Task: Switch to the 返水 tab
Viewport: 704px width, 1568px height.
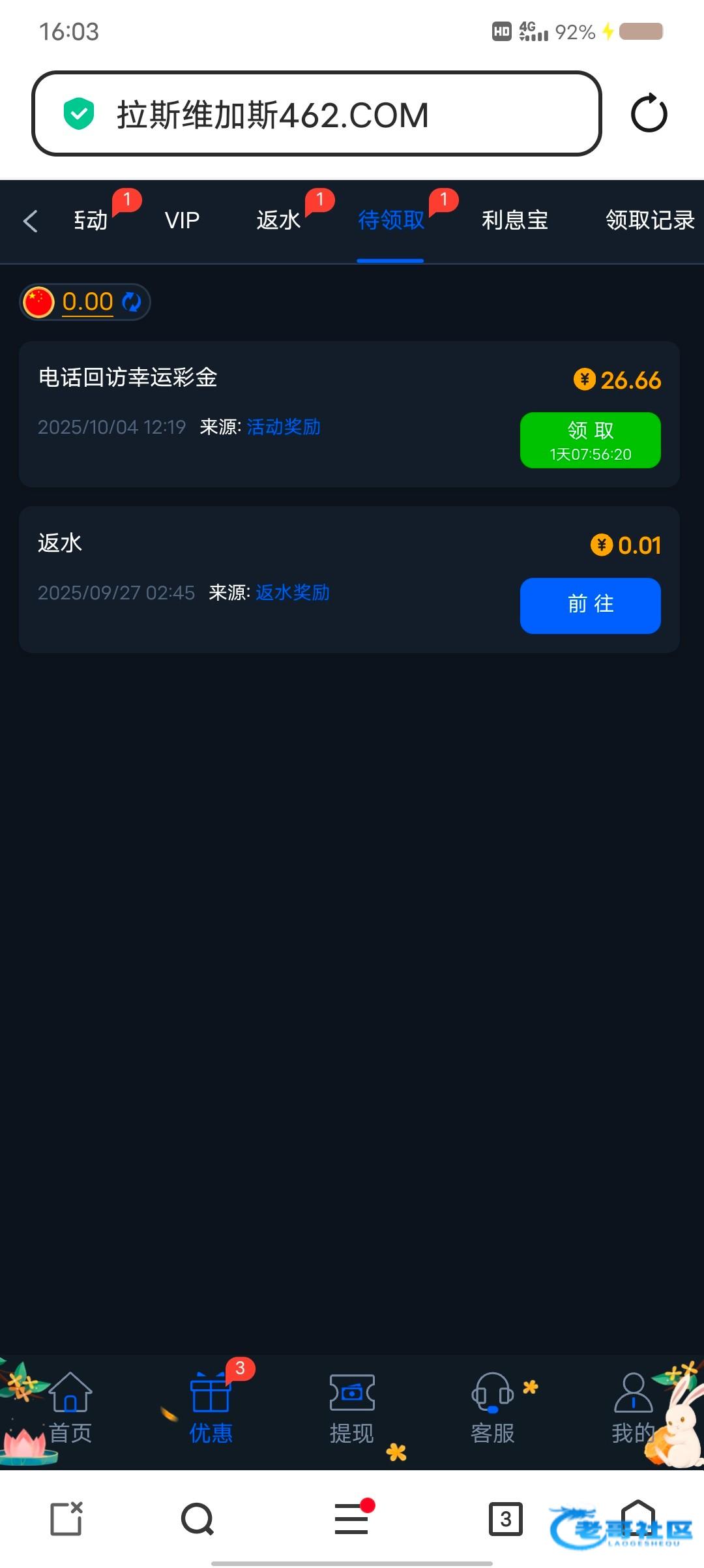Action: [278, 221]
